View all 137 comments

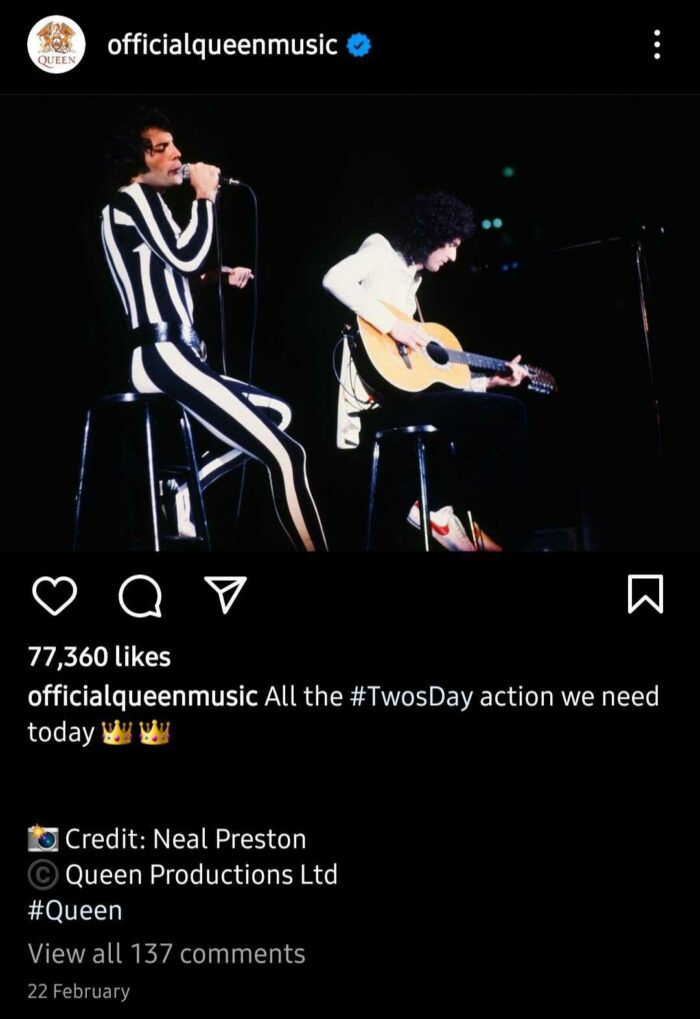(x=166, y=953)
